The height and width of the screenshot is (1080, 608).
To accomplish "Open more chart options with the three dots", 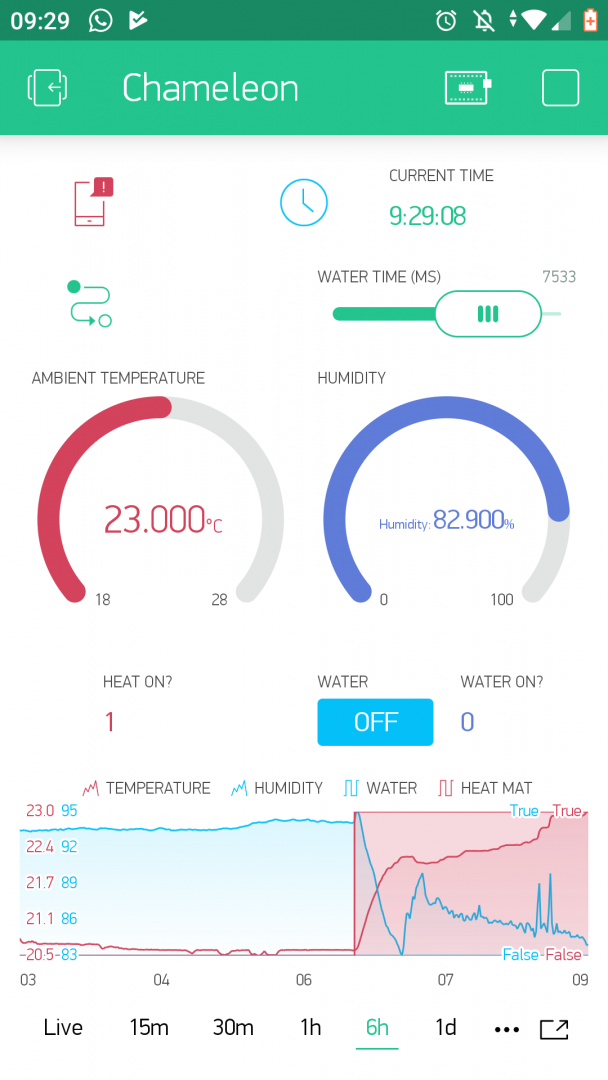I will coord(507,1029).
